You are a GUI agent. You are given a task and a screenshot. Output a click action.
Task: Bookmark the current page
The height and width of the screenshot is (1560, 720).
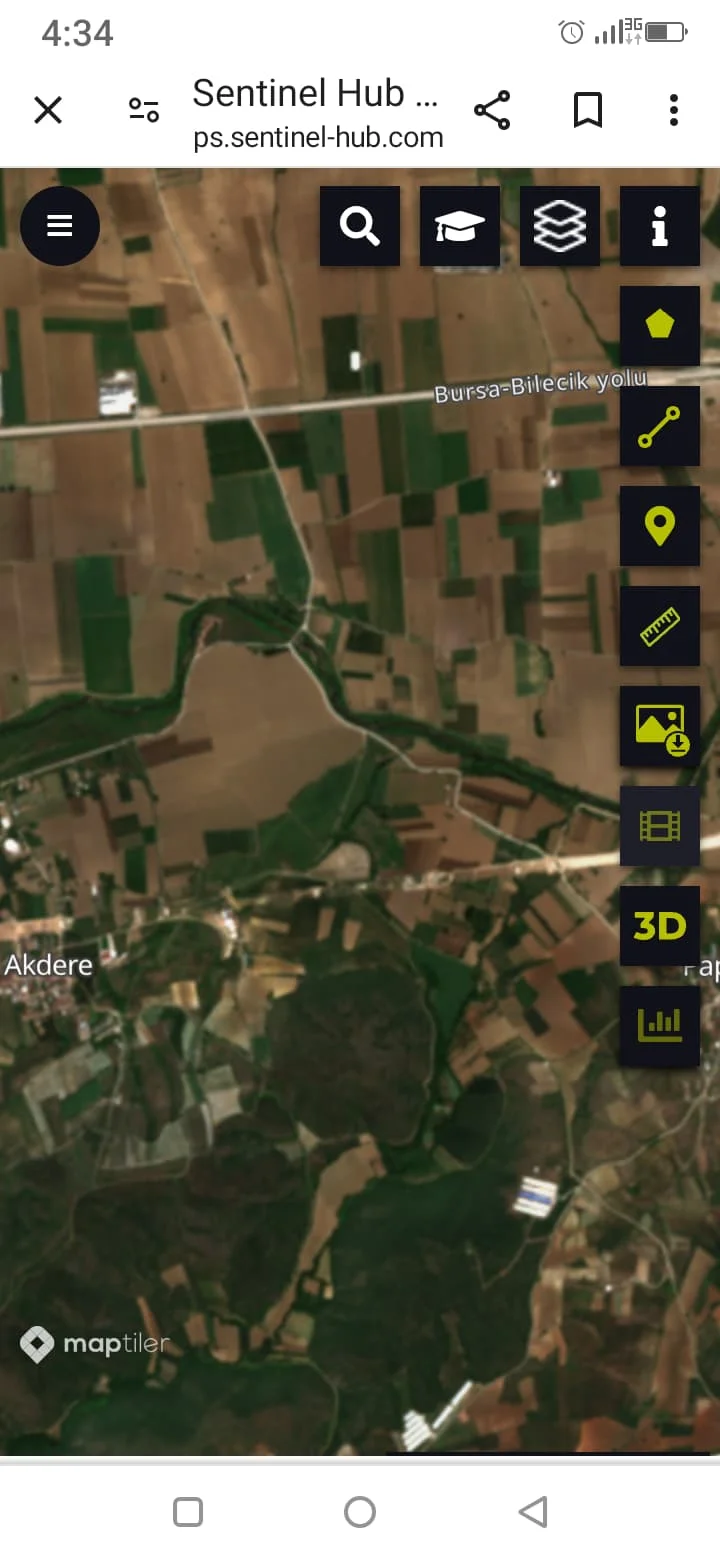point(588,111)
